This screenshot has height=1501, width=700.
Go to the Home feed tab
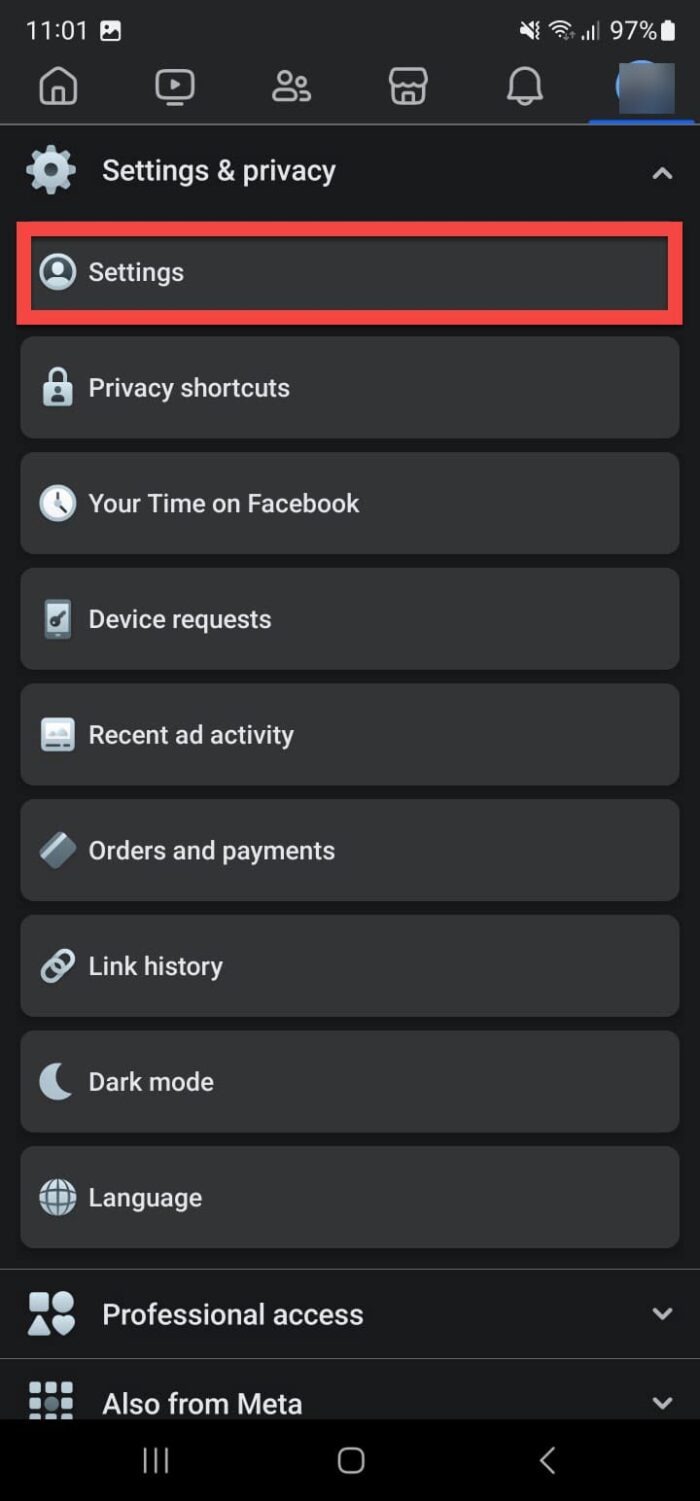(x=58, y=86)
